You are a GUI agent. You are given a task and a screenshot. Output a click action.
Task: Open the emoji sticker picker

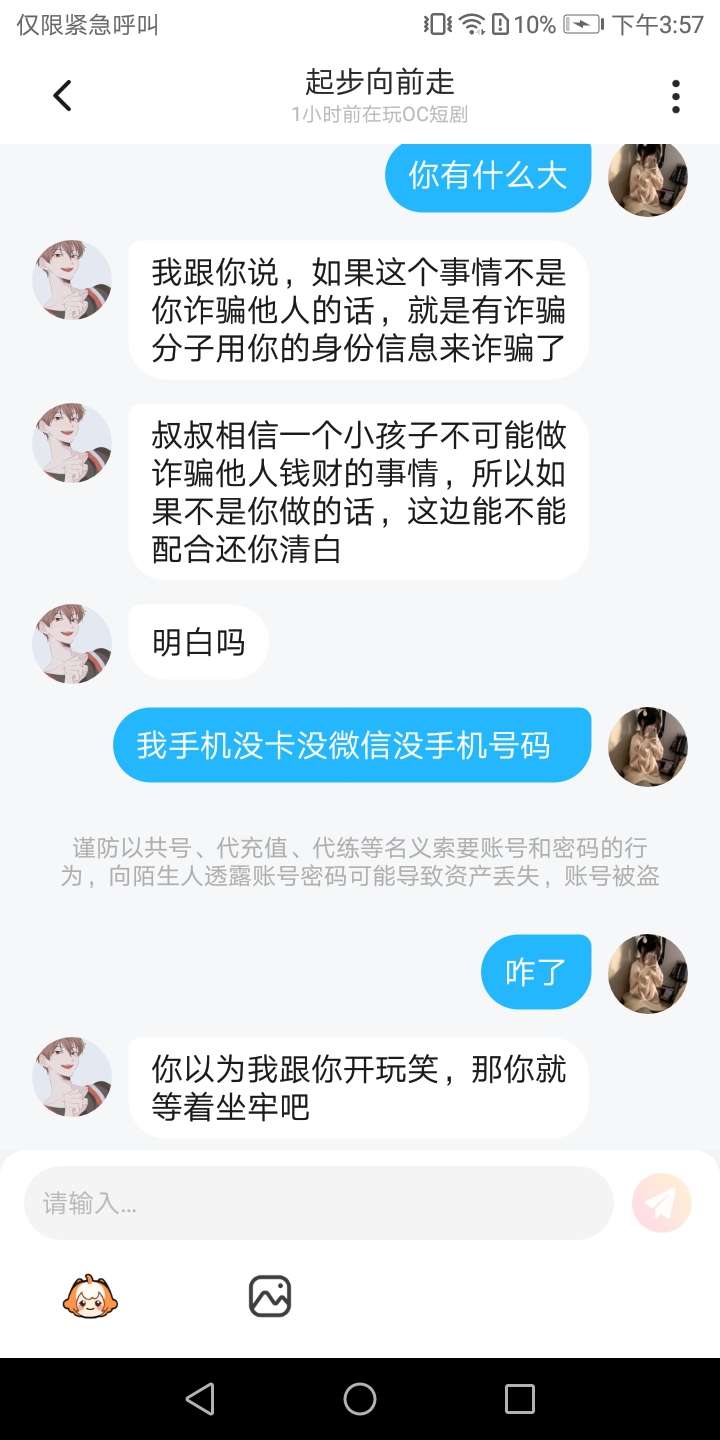pyautogui.click(x=90, y=1297)
